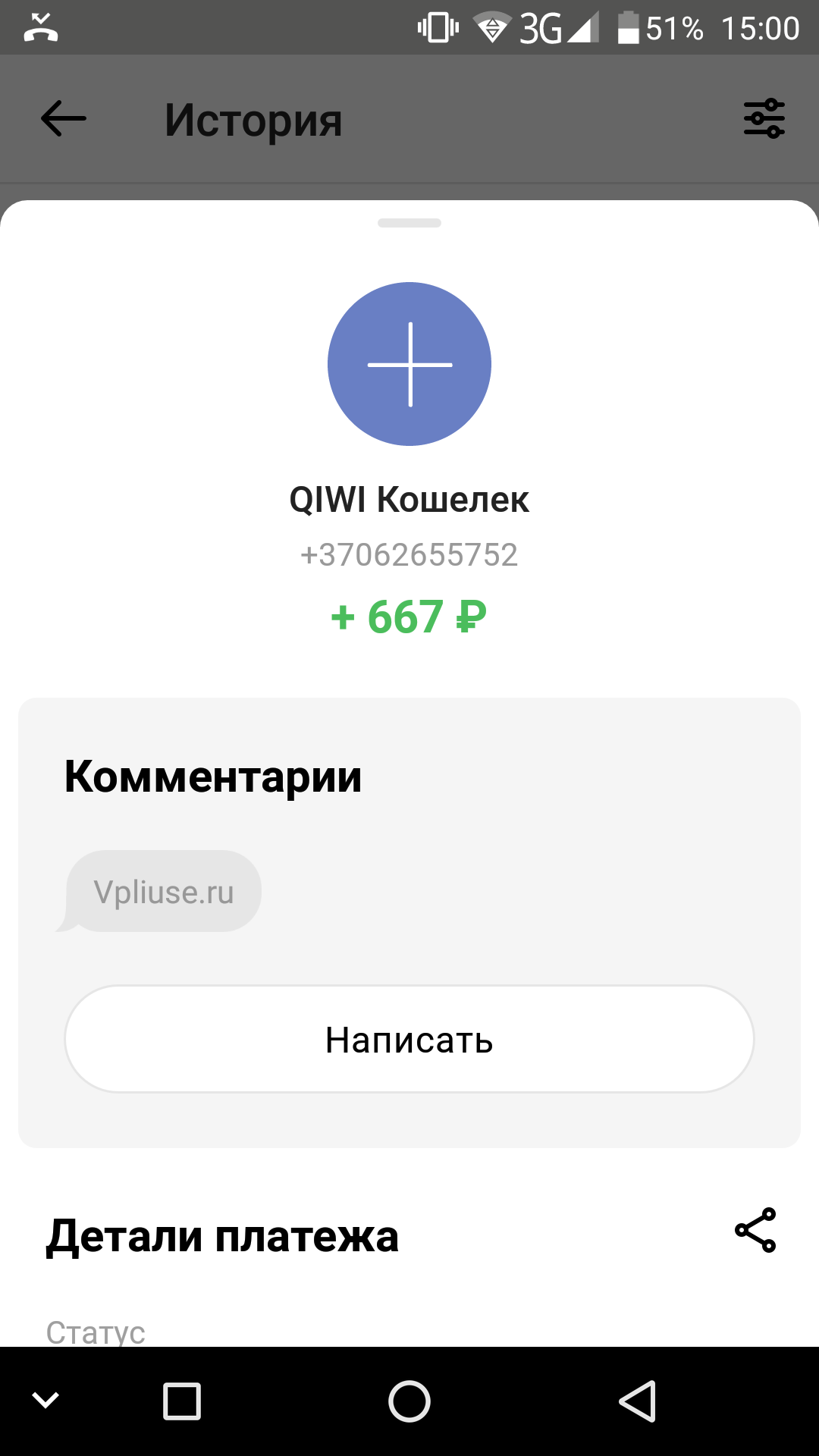
Task: Go back from the История screen
Action: click(x=64, y=119)
